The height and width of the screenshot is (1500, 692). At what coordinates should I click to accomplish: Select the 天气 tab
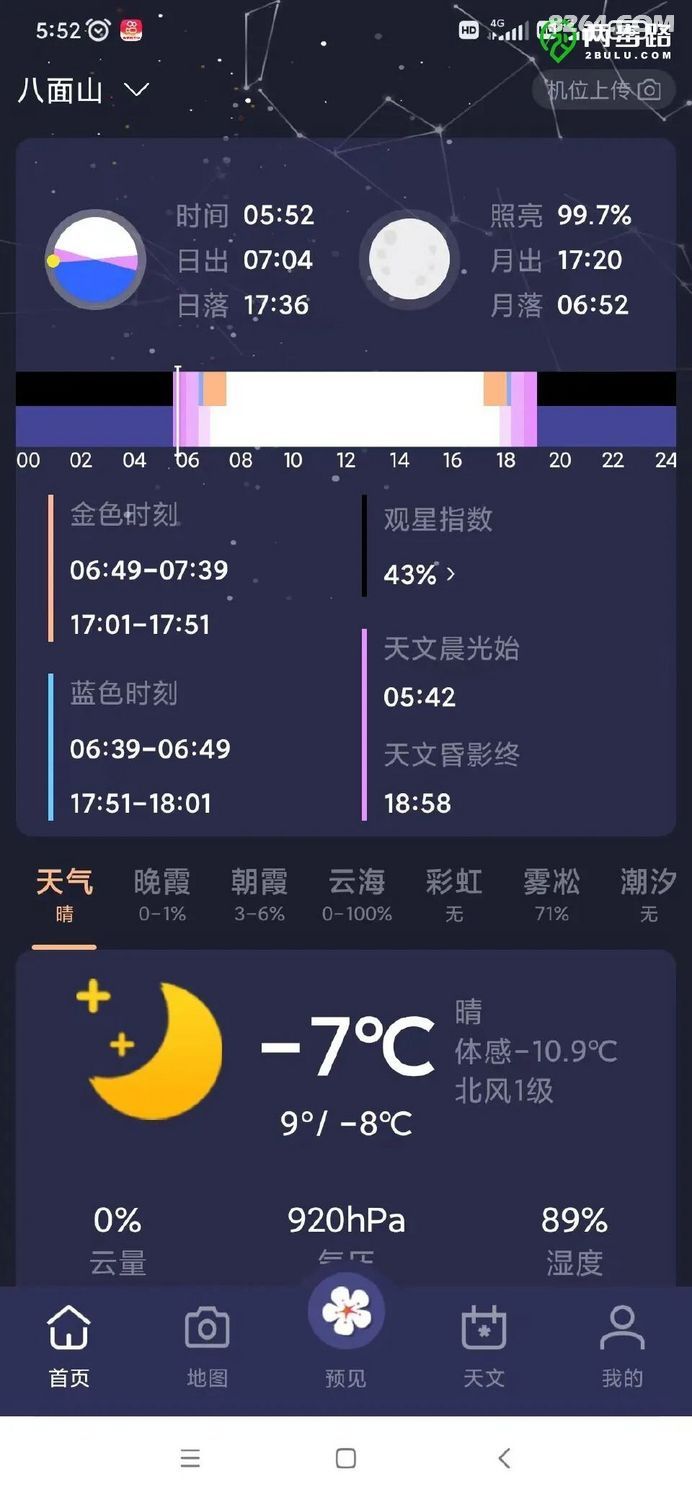coord(64,893)
